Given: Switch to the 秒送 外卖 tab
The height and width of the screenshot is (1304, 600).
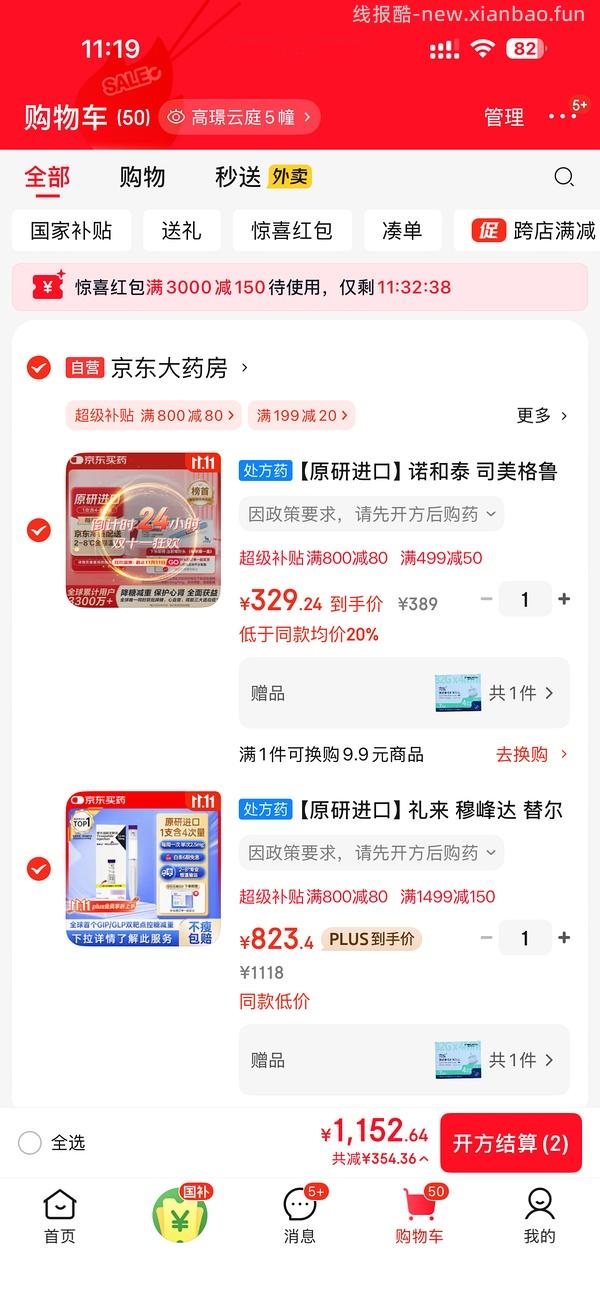Looking at the screenshot, I should (262, 177).
